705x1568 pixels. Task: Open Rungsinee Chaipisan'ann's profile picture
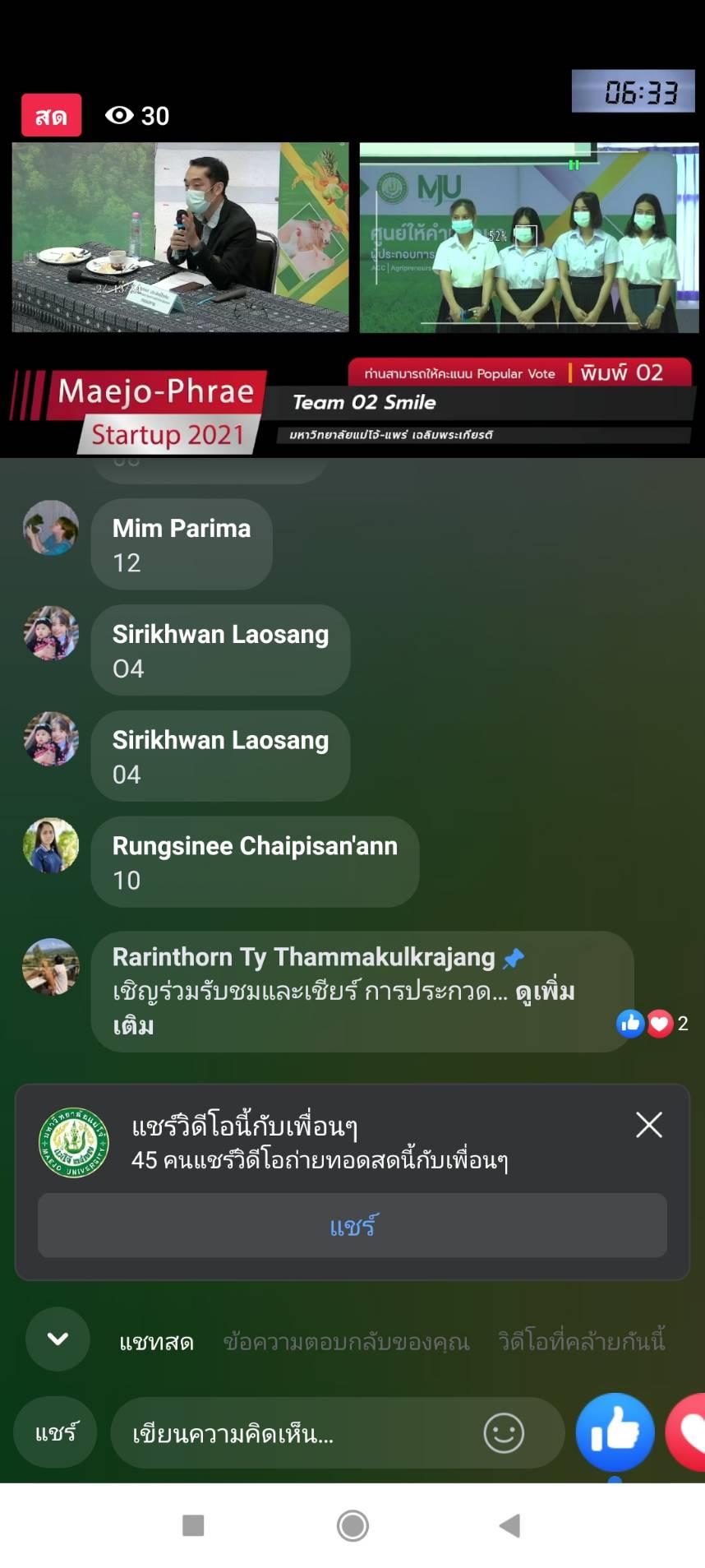51,845
